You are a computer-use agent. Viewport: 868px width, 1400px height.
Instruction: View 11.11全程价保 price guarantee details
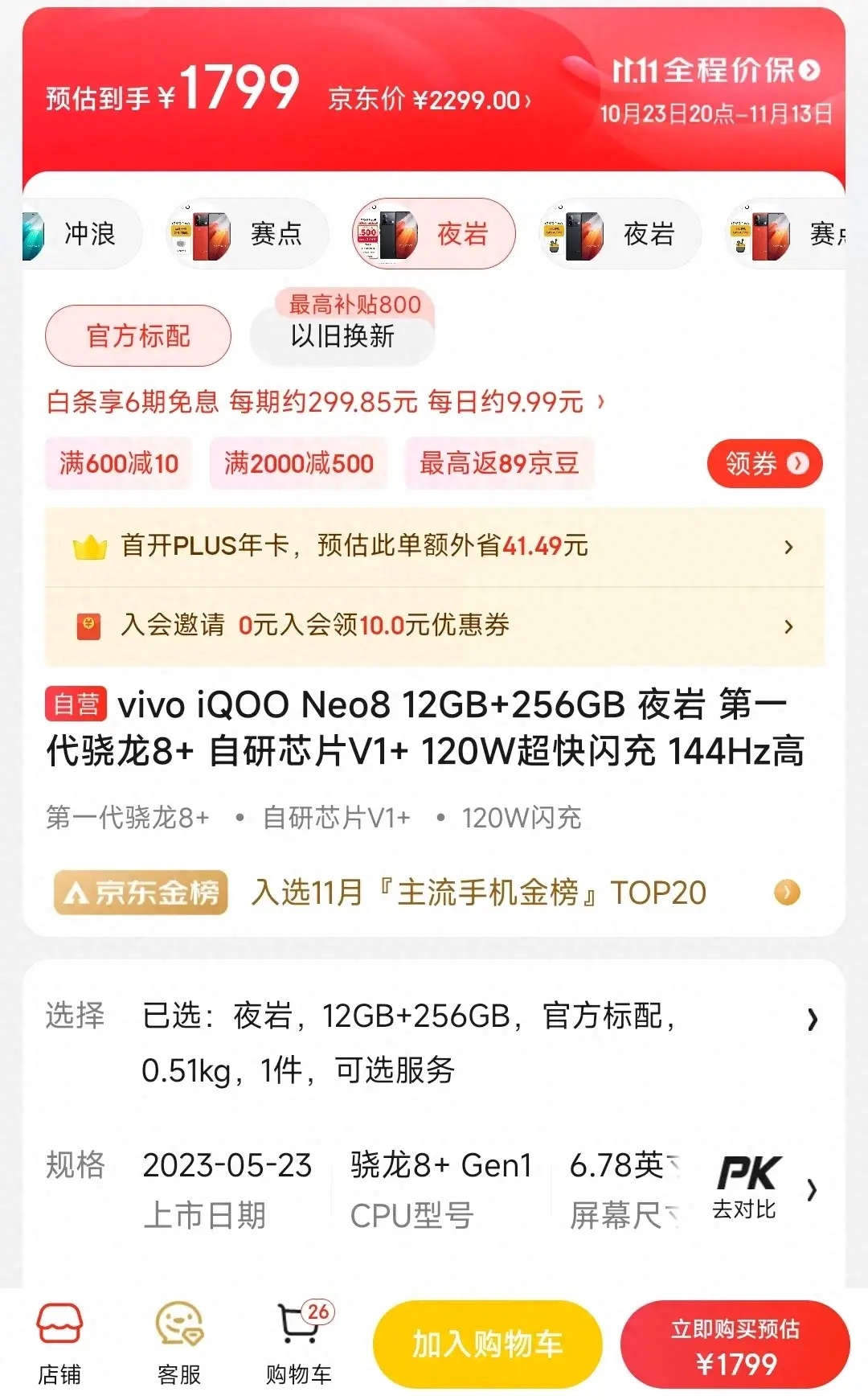715,72
